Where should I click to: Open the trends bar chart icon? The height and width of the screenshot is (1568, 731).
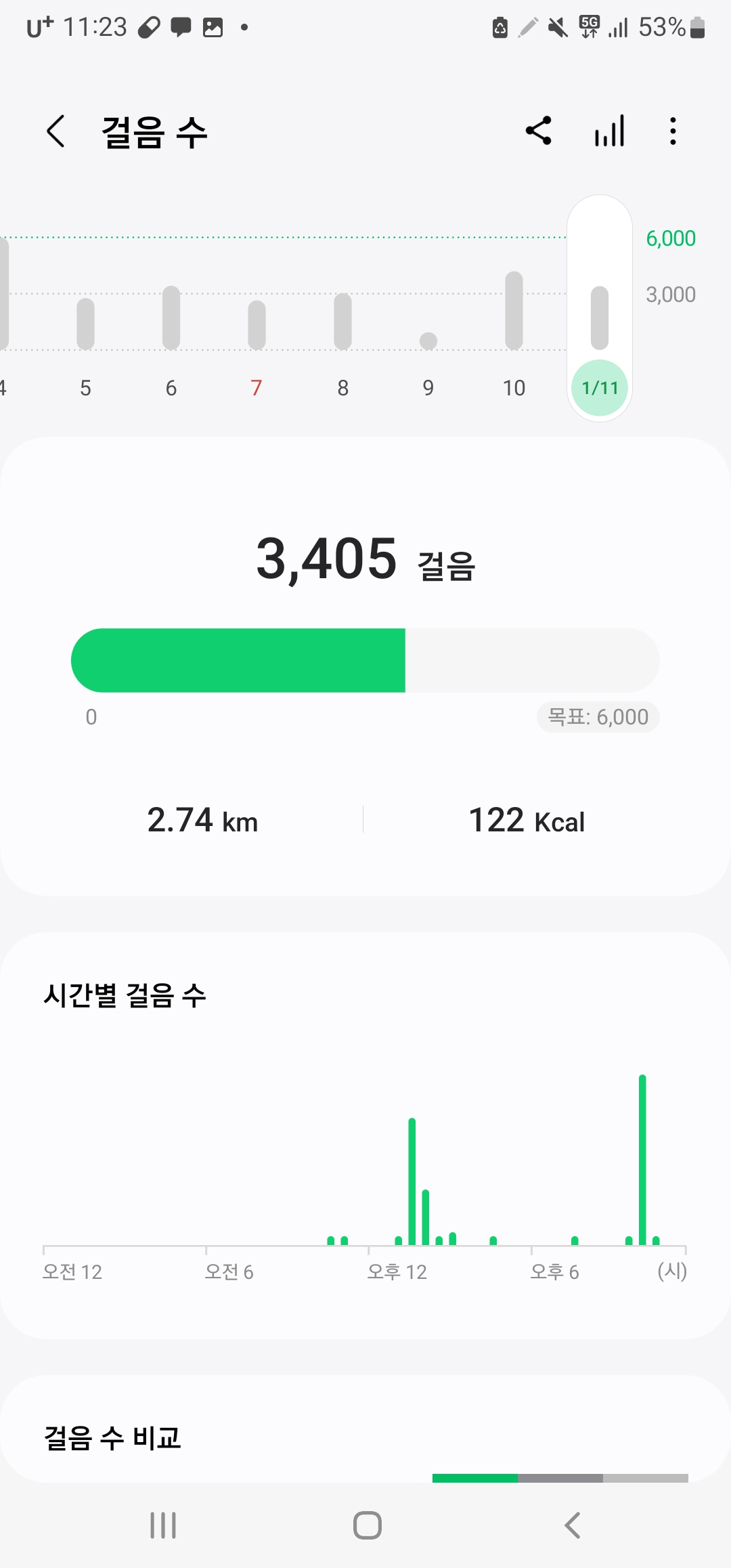pos(609,131)
